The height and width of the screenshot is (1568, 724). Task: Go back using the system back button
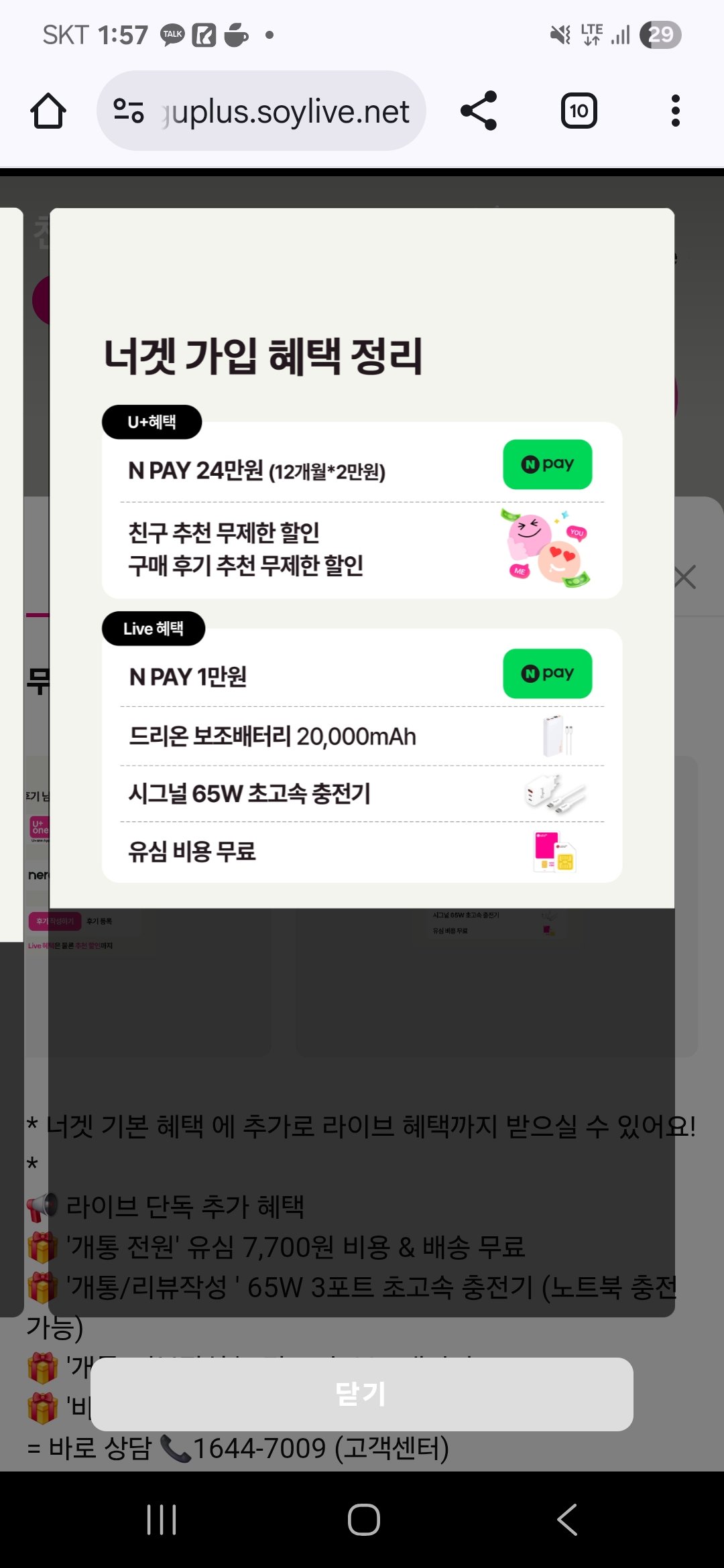click(x=567, y=1519)
